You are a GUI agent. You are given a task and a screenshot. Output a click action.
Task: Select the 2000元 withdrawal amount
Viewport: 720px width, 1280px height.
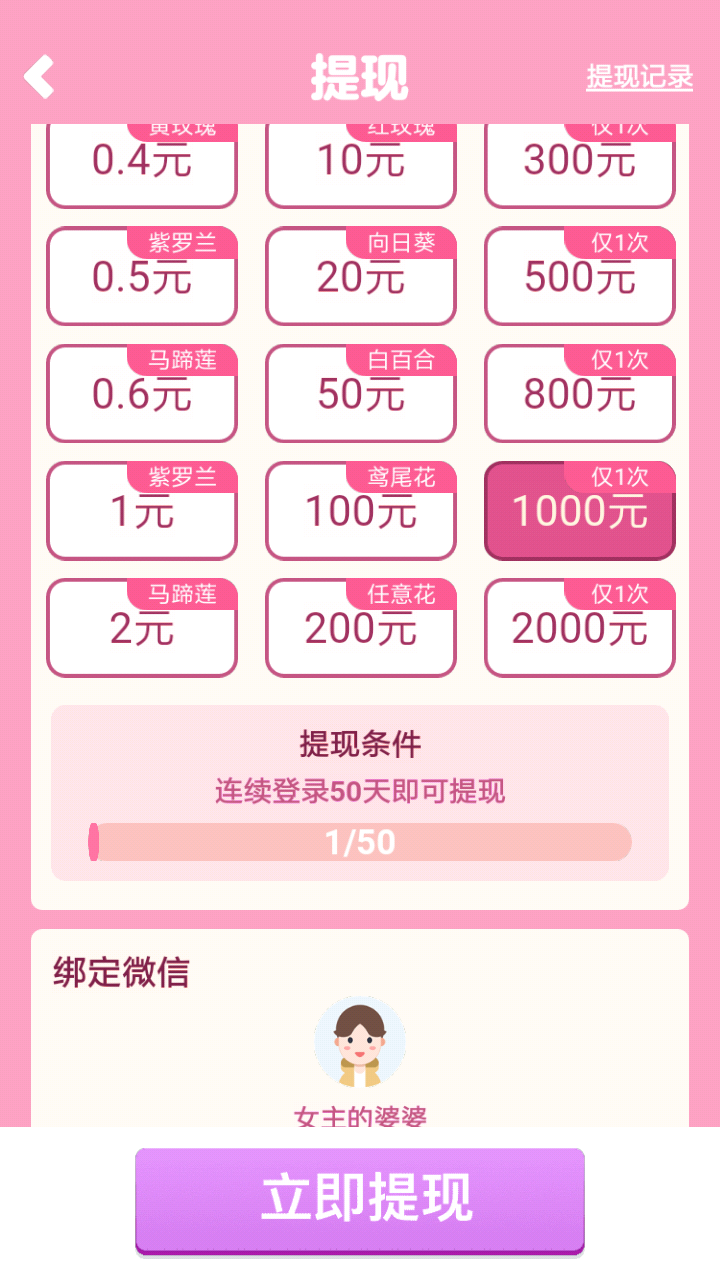click(x=579, y=628)
